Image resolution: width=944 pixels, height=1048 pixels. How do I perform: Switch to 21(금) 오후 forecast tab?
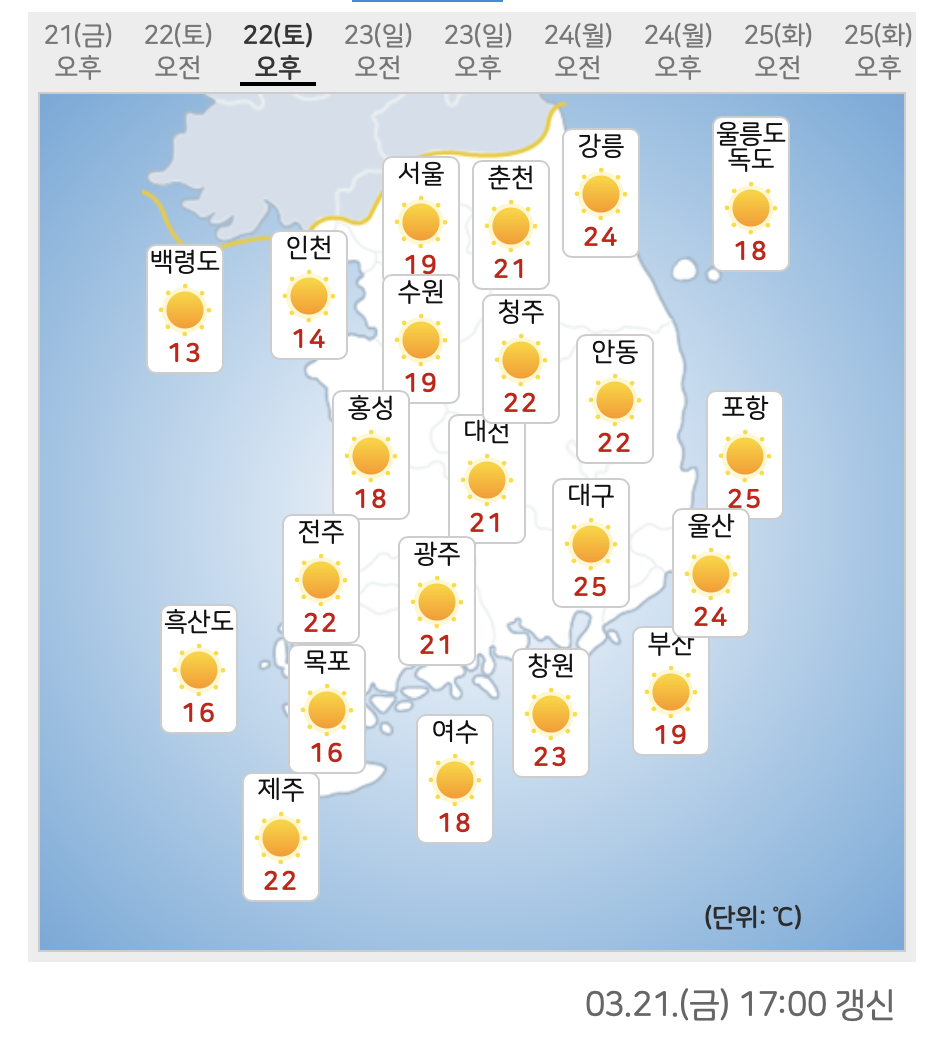(x=78, y=51)
